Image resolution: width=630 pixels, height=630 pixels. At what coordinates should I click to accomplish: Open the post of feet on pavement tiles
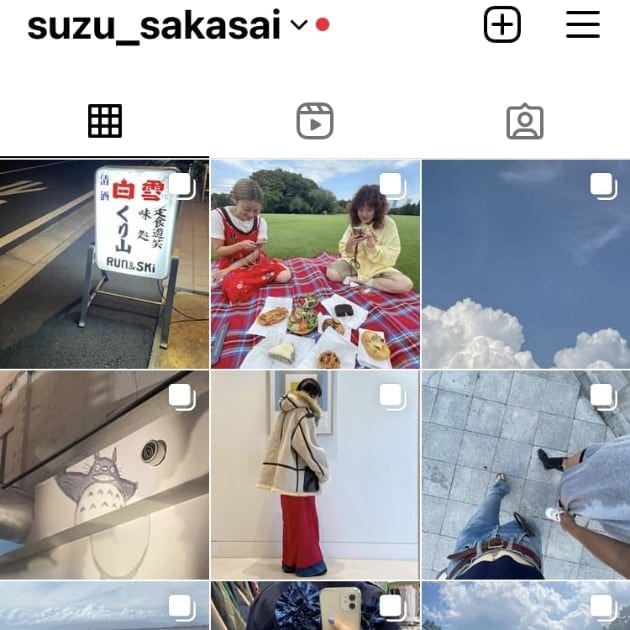pyautogui.click(x=526, y=474)
